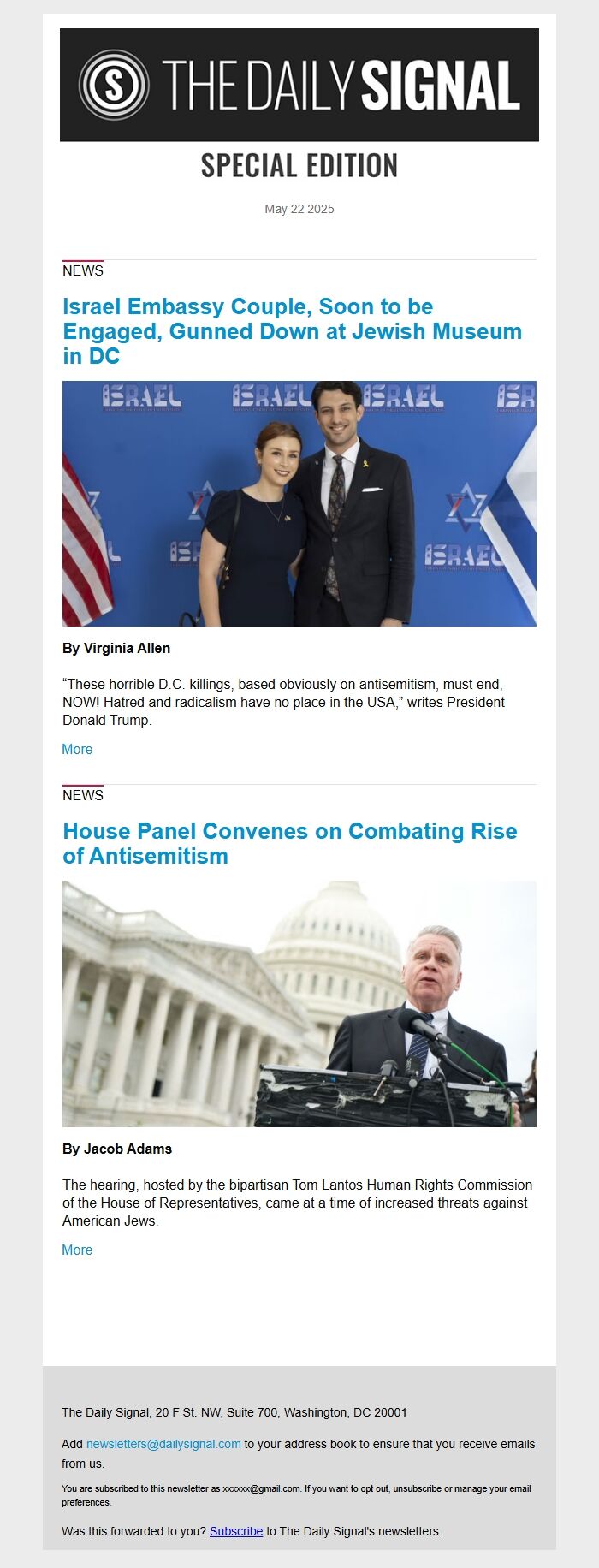The height and width of the screenshot is (1568, 599).
Task: Open House Panel Convenes on Antisemitism headline
Action: (289, 843)
